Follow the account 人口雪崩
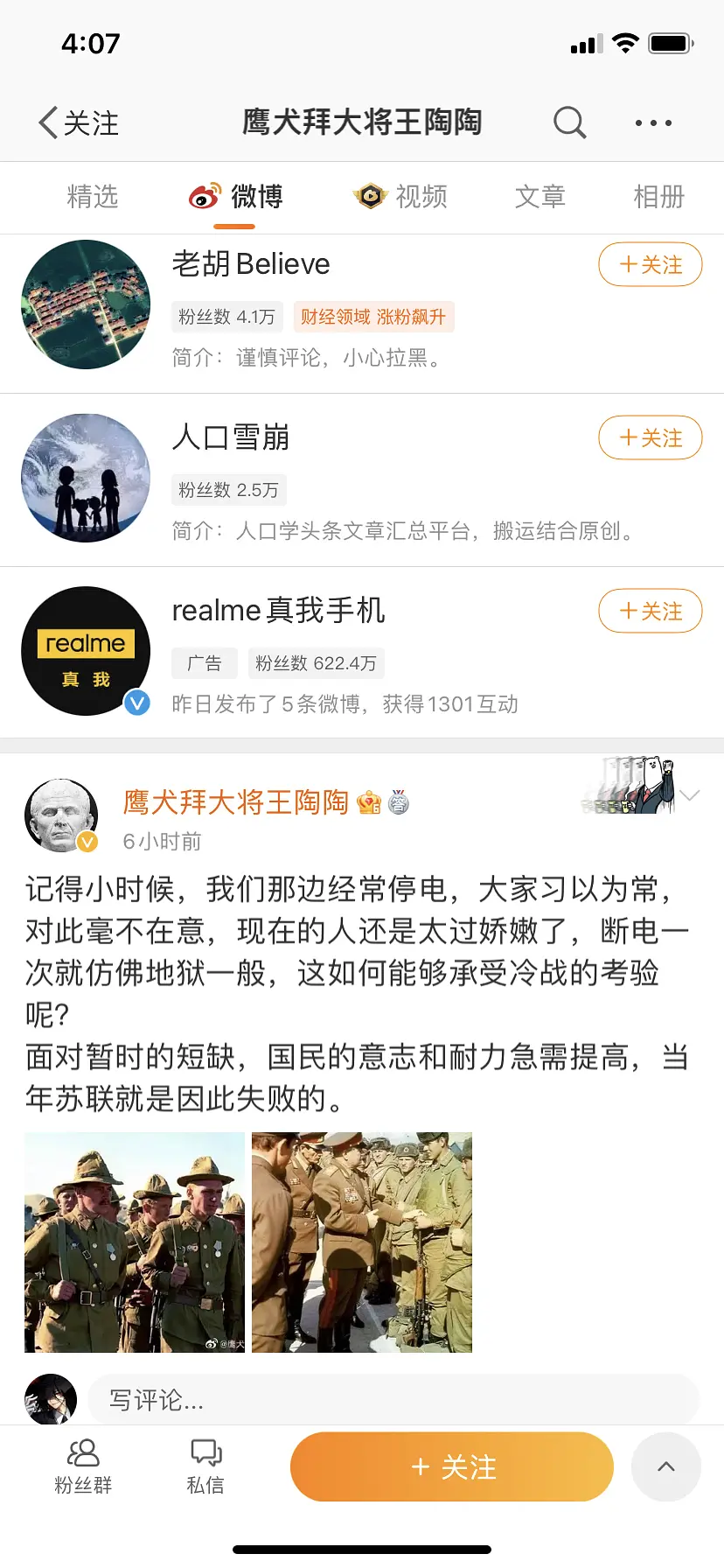The height and width of the screenshot is (1568, 724). coord(650,438)
